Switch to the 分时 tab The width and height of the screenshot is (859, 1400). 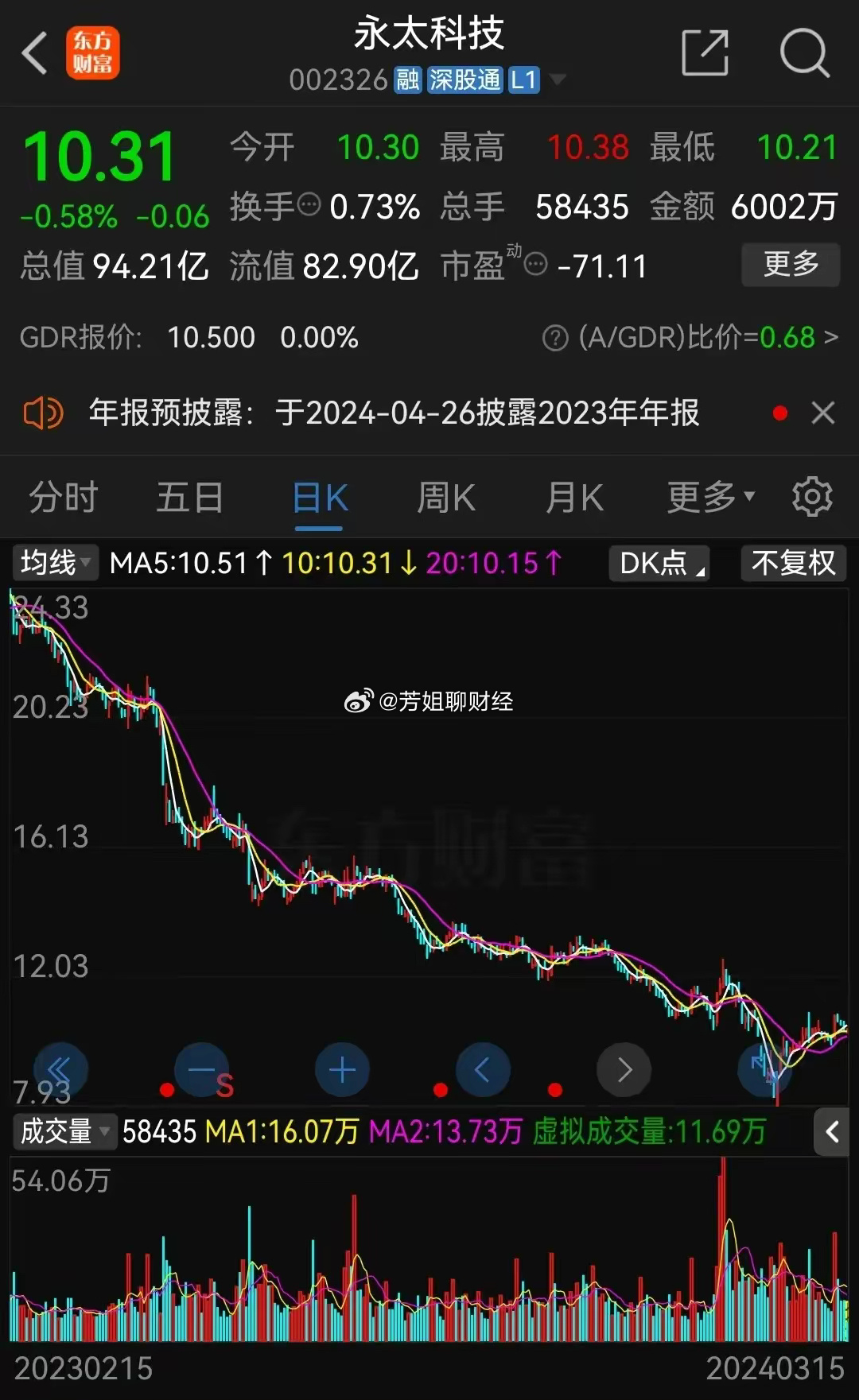pos(62,495)
